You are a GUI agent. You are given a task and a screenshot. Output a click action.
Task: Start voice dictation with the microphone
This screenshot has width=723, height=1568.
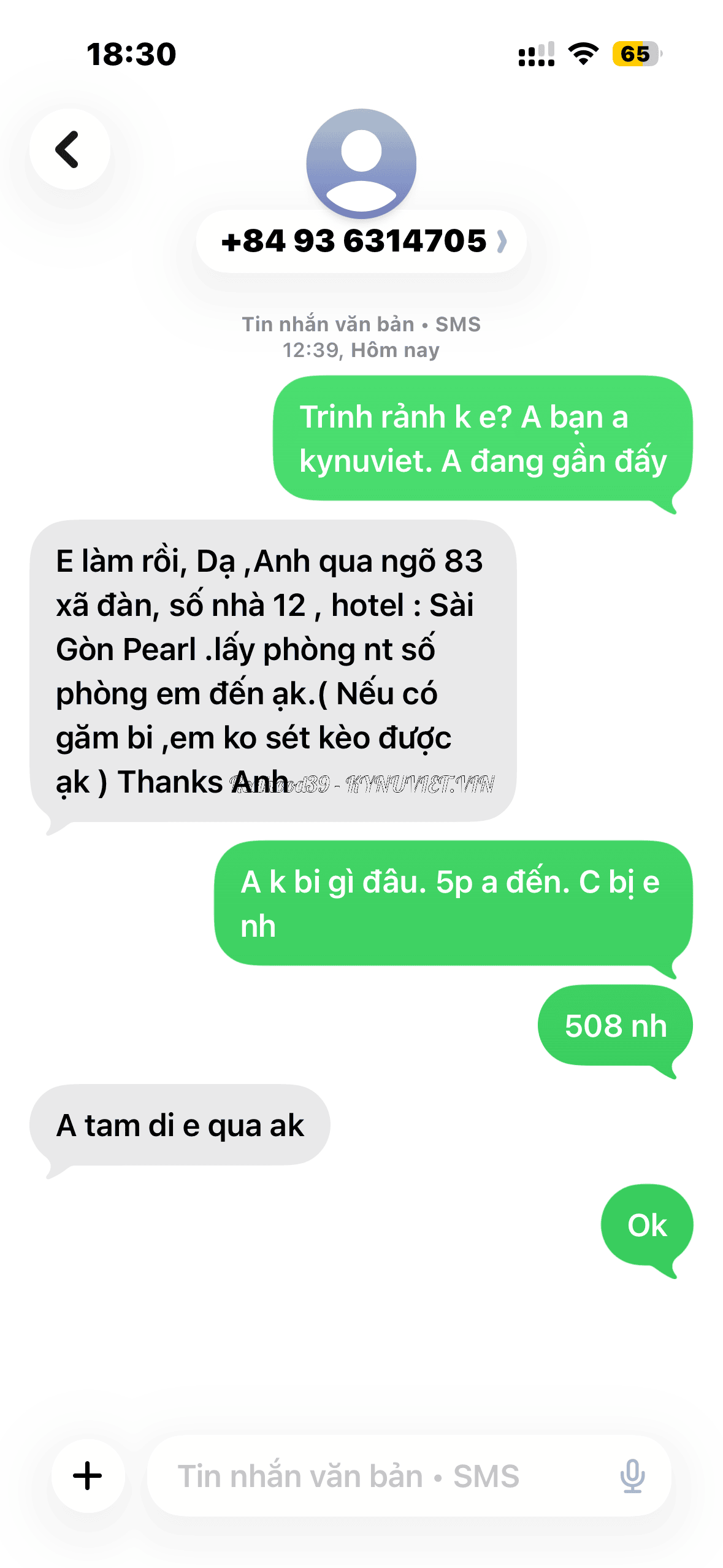click(632, 1475)
